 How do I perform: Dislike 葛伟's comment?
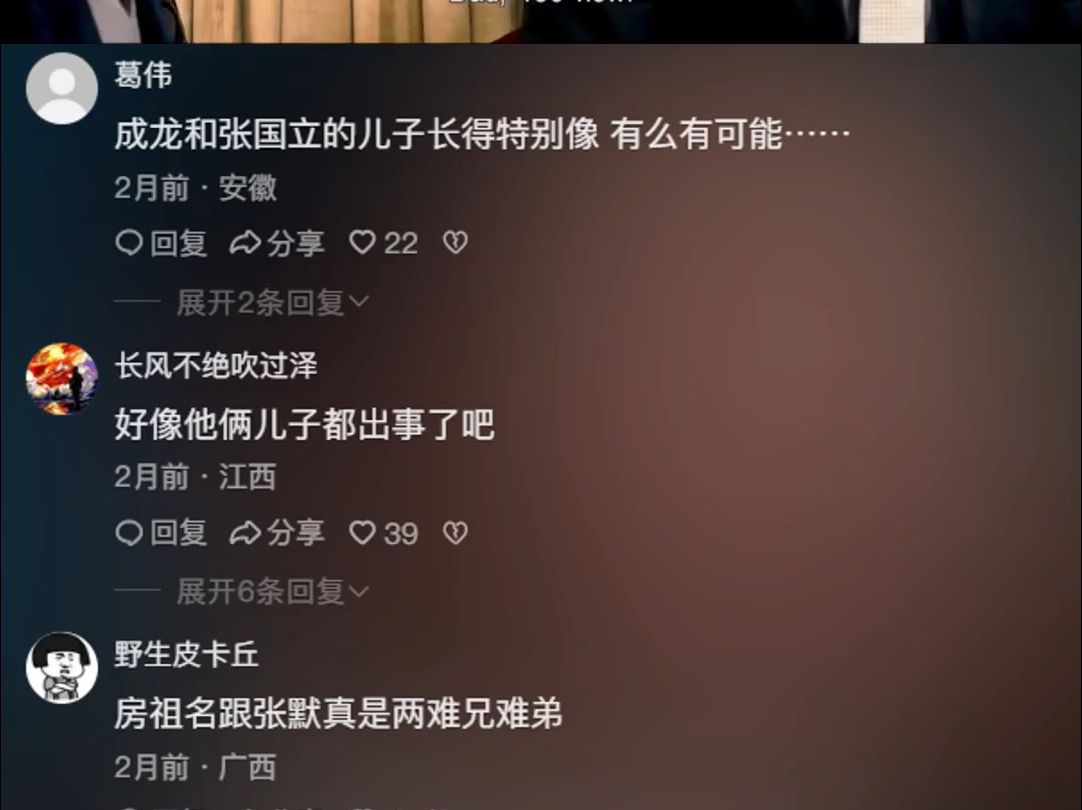tap(456, 243)
